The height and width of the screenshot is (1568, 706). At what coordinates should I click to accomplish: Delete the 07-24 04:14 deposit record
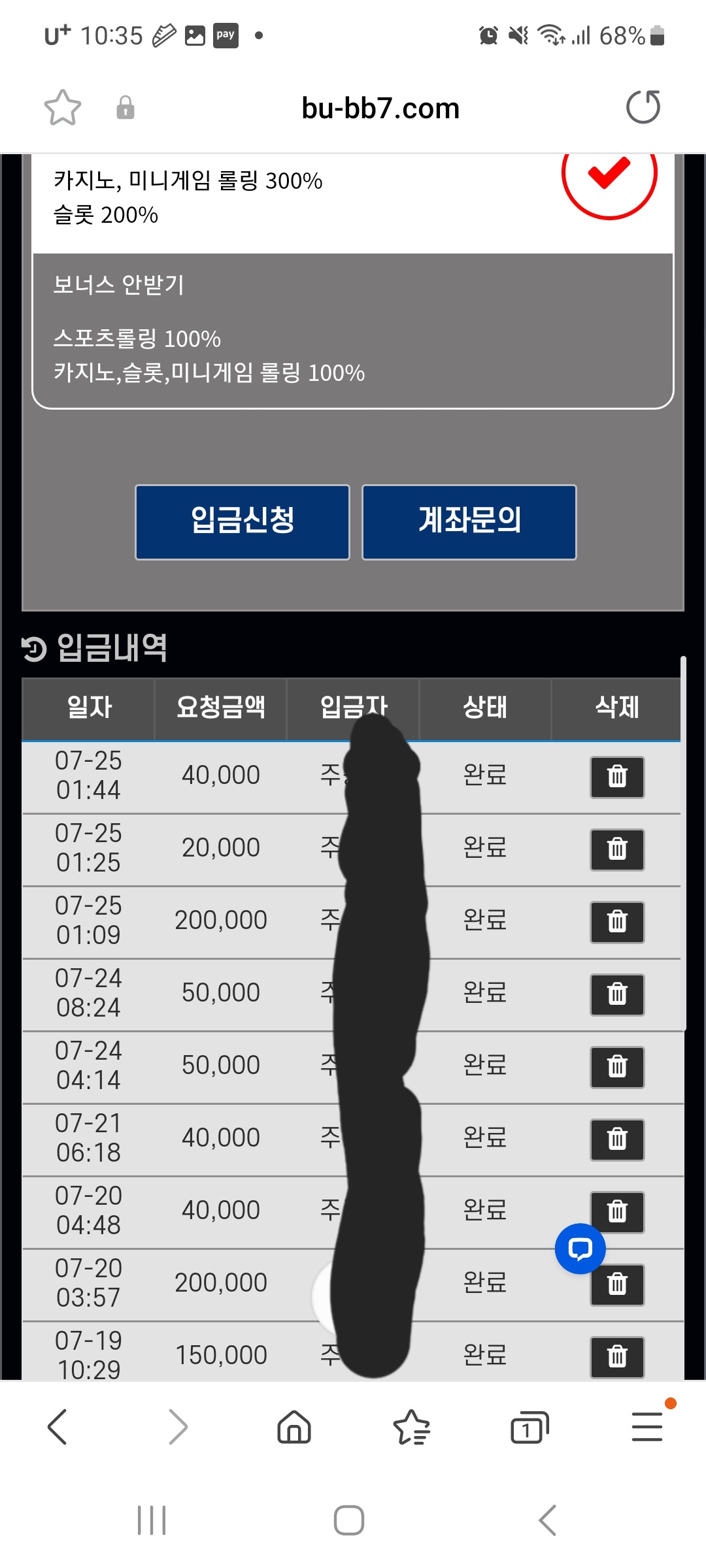click(617, 1067)
